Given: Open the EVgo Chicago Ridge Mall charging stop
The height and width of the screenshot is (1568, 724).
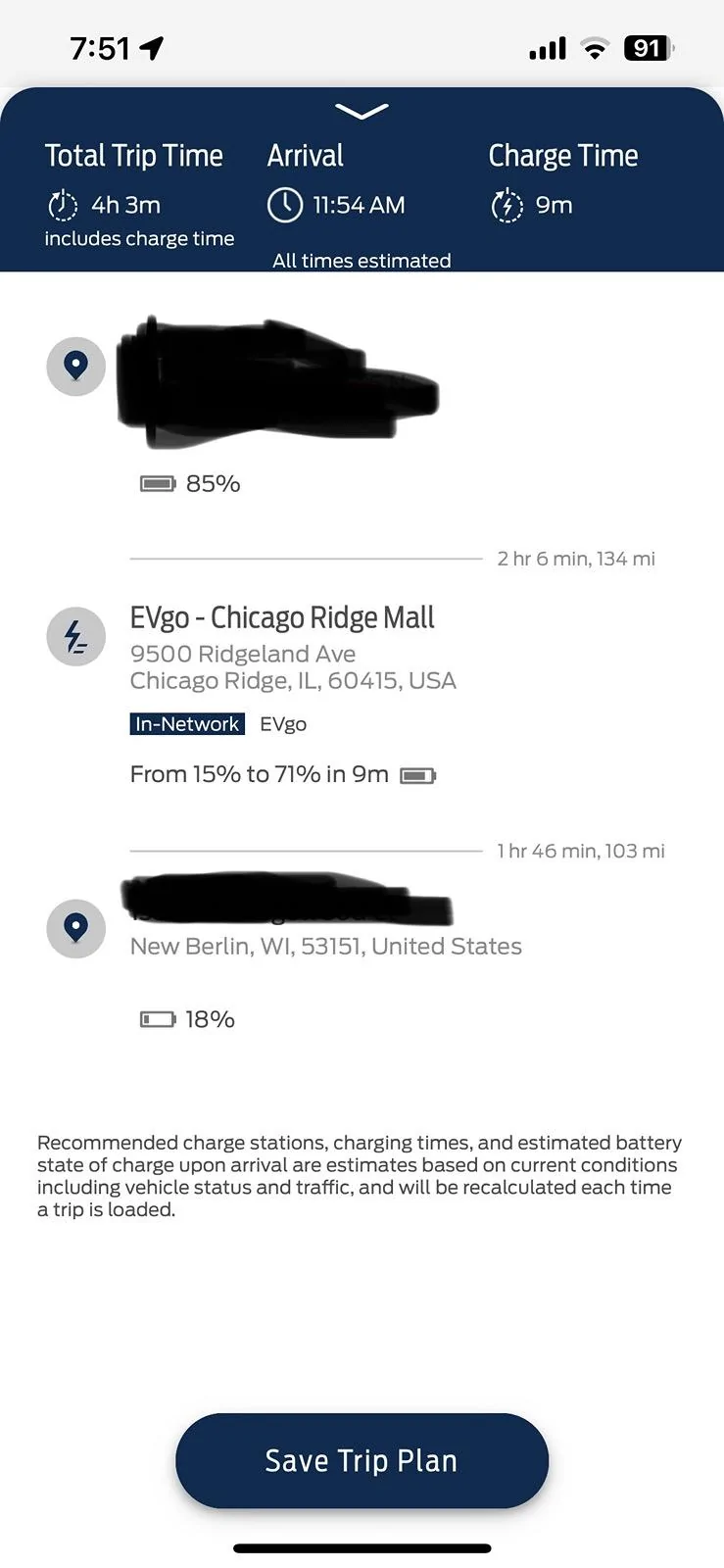Looking at the screenshot, I should tap(282, 618).
